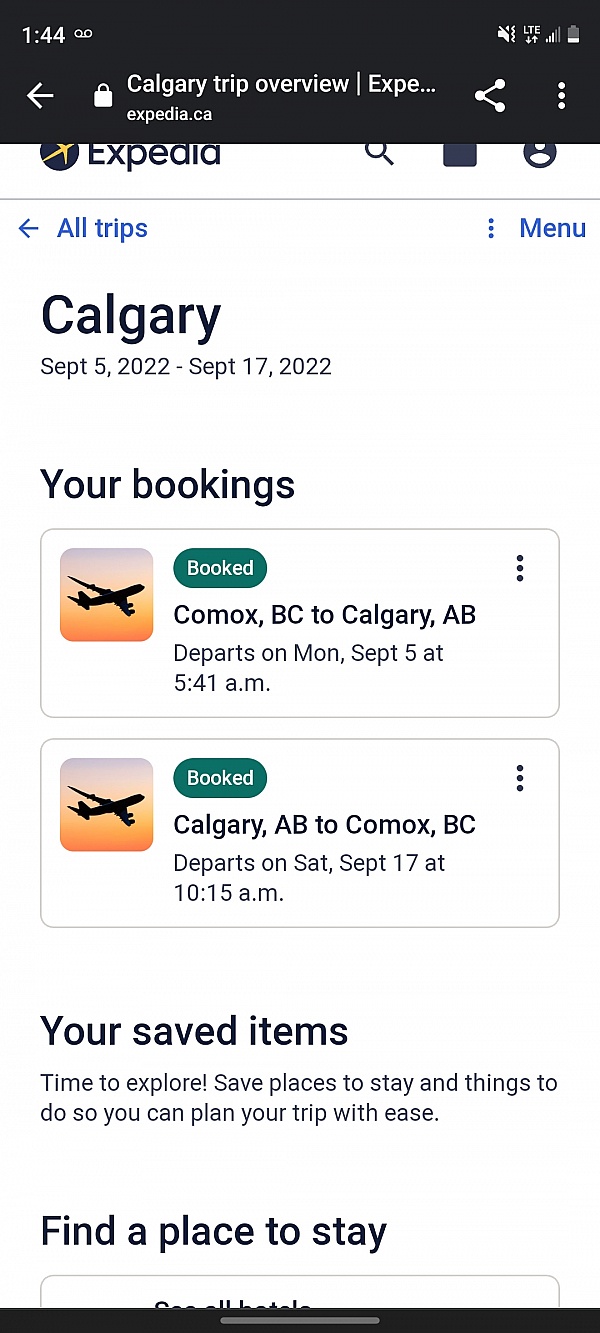
Task: Open the Expedia search magnifier
Action: (x=379, y=152)
